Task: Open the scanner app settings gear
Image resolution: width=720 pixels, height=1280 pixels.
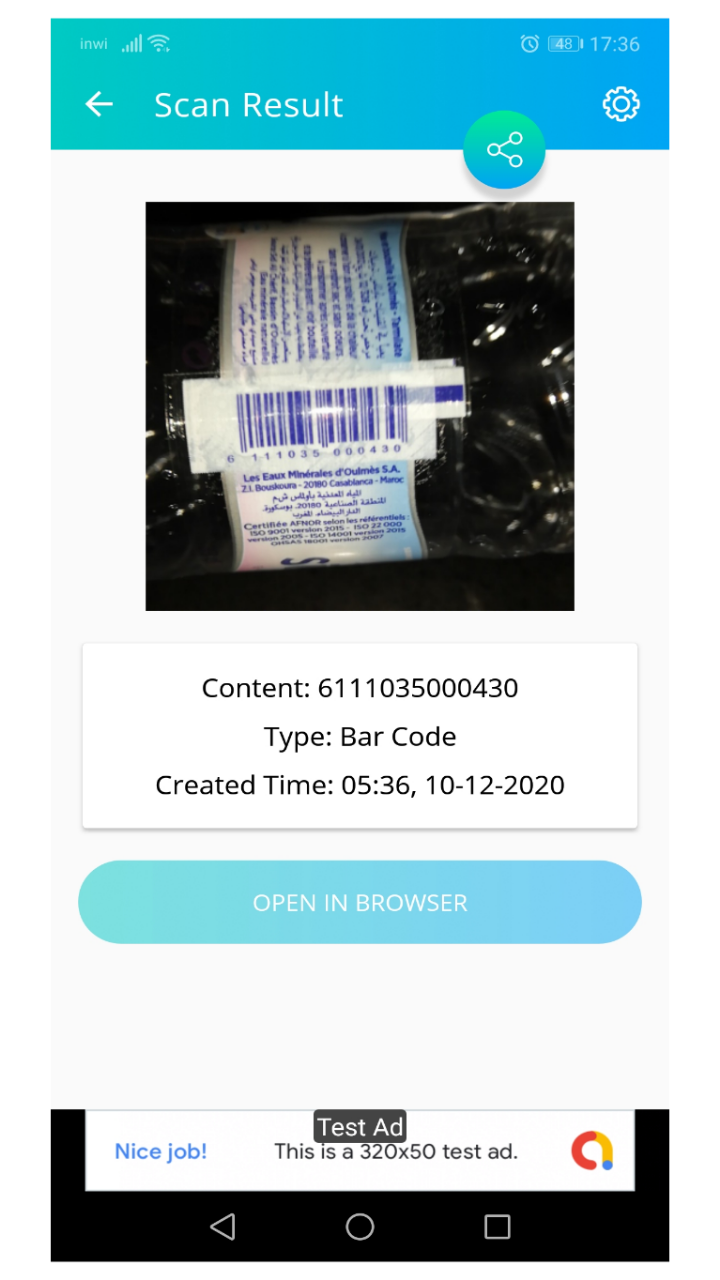Action: coord(621,104)
